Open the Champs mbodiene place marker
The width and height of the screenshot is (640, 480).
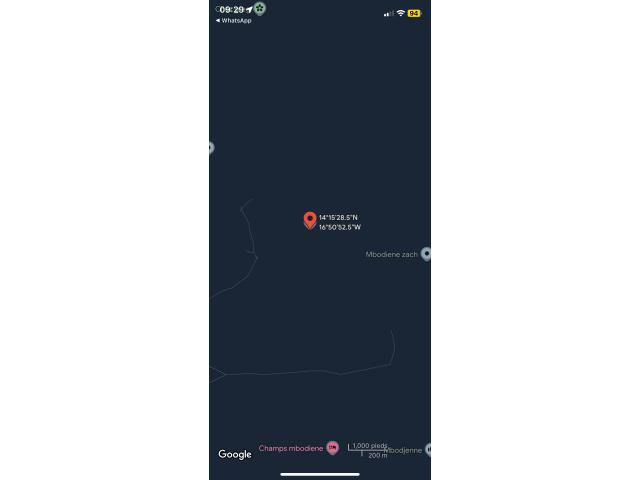(x=332, y=448)
